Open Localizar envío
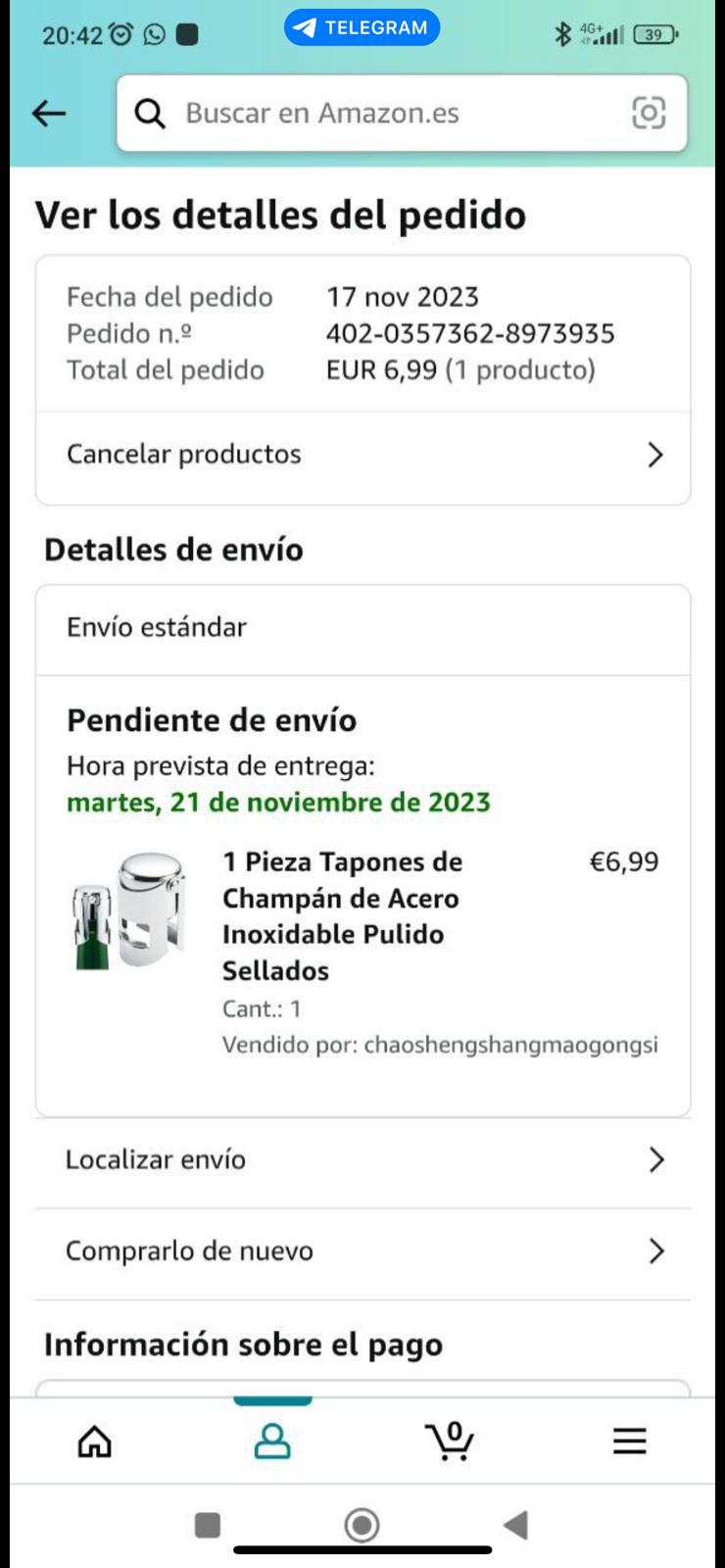 tap(362, 1160)
